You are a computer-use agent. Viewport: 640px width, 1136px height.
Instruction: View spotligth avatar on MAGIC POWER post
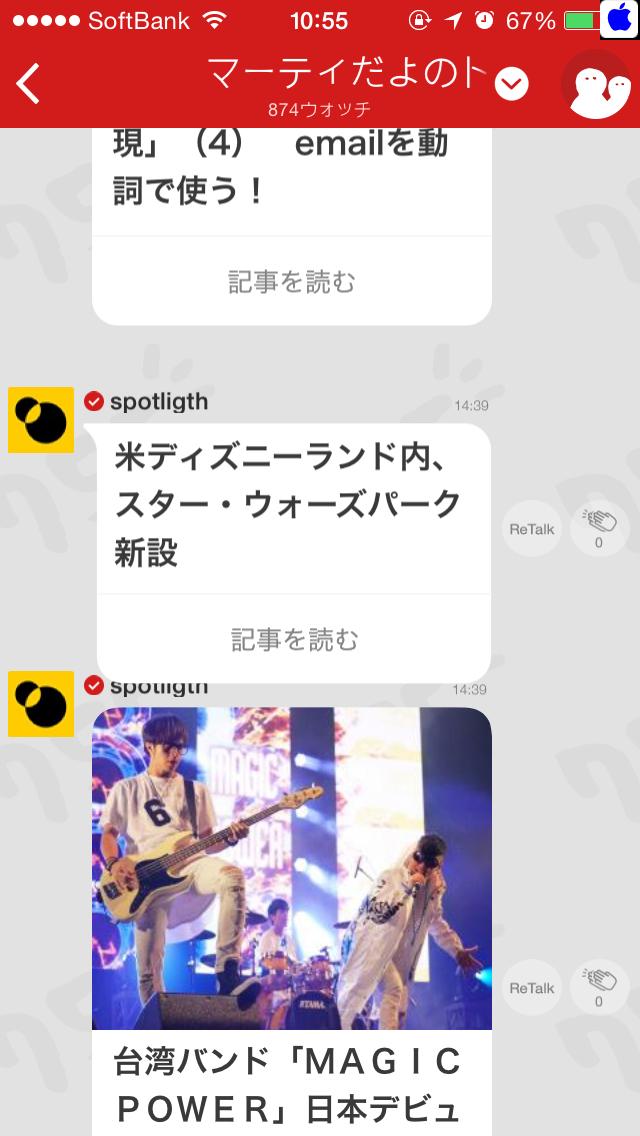pyautogui.click(x=41, y=704)
